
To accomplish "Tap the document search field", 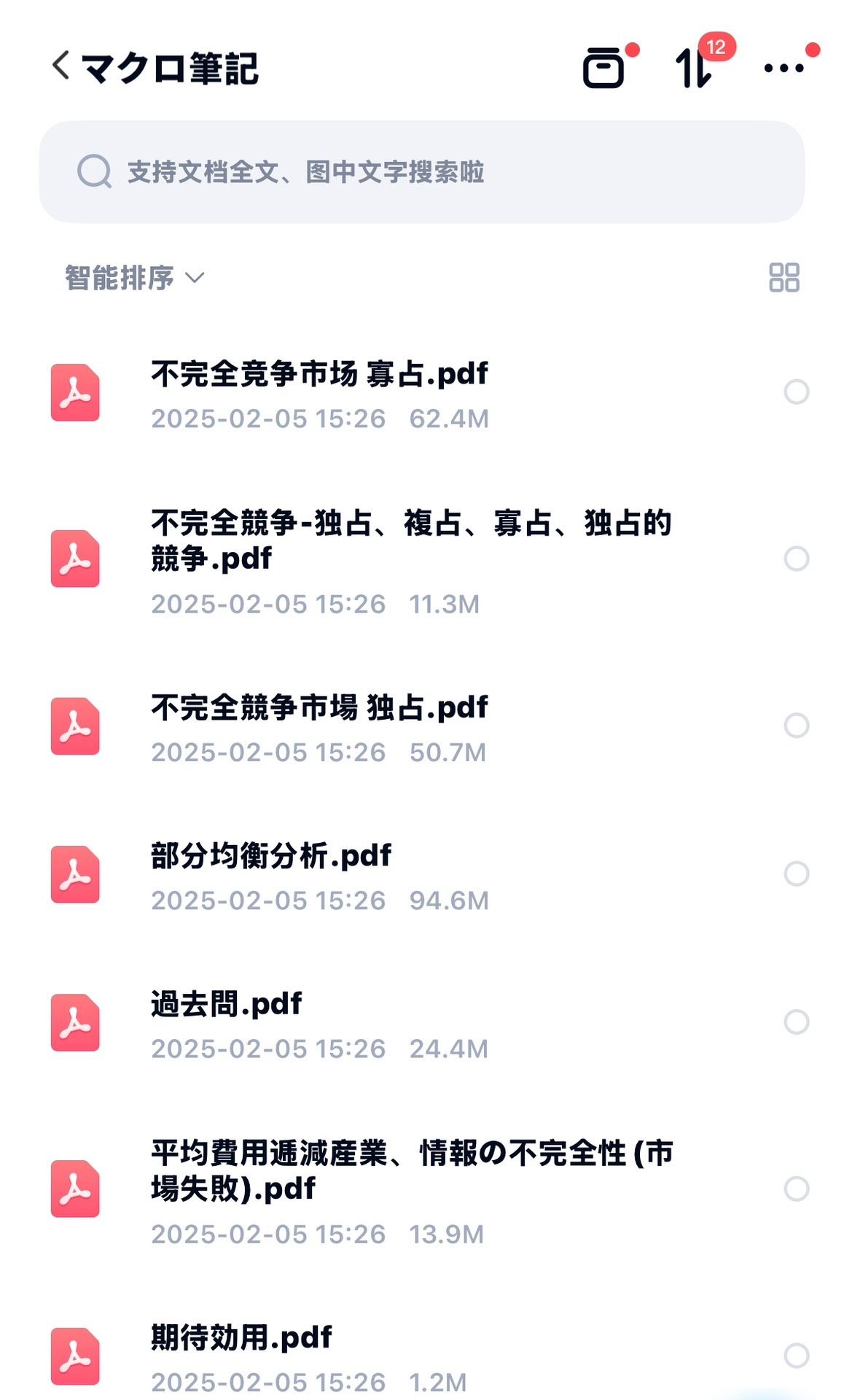I will click(x=421, y=172).
